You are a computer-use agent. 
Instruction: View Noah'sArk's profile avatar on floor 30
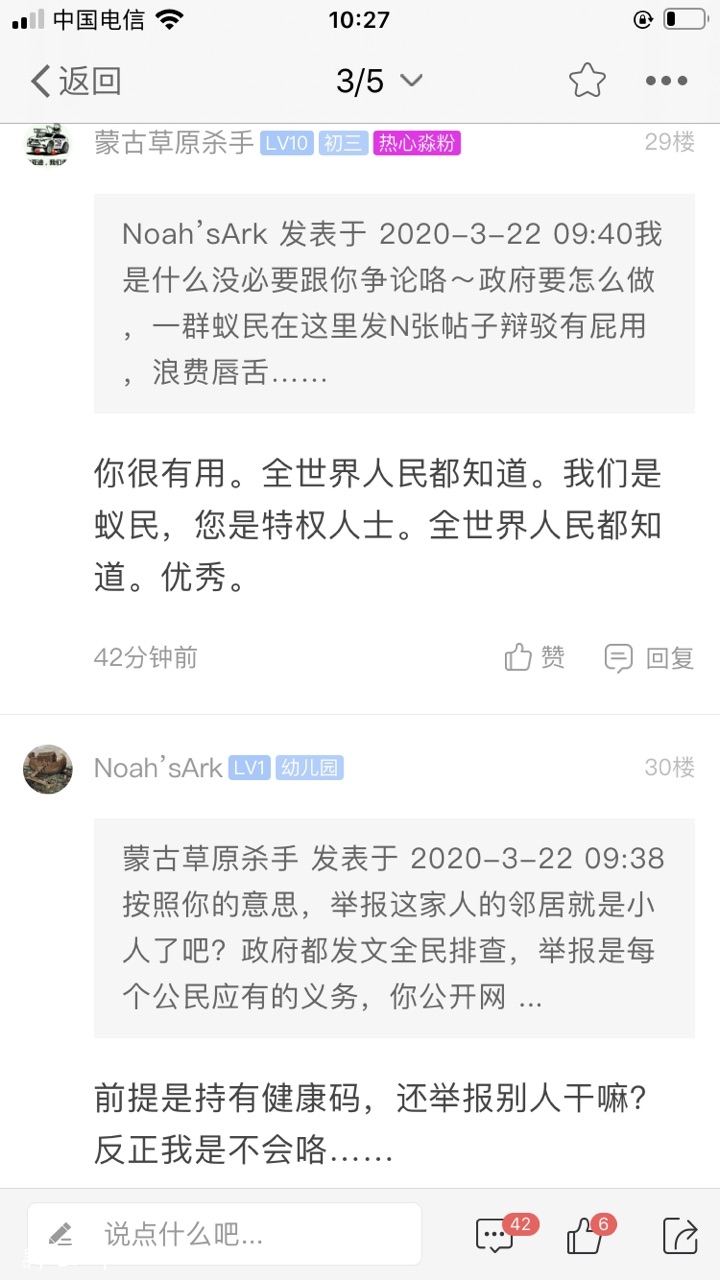(47, 768)
